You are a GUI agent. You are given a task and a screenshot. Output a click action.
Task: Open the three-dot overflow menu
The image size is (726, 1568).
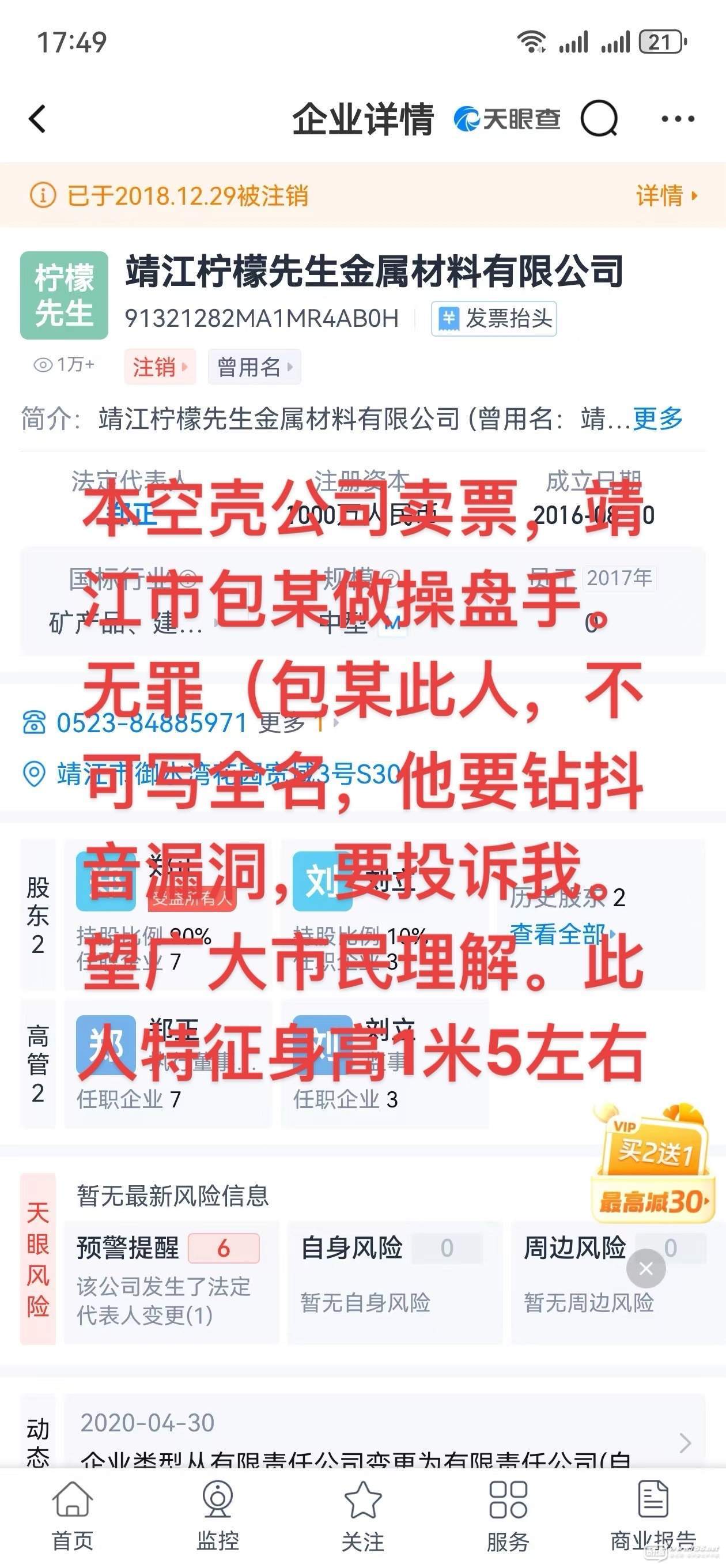click(678, 119)
